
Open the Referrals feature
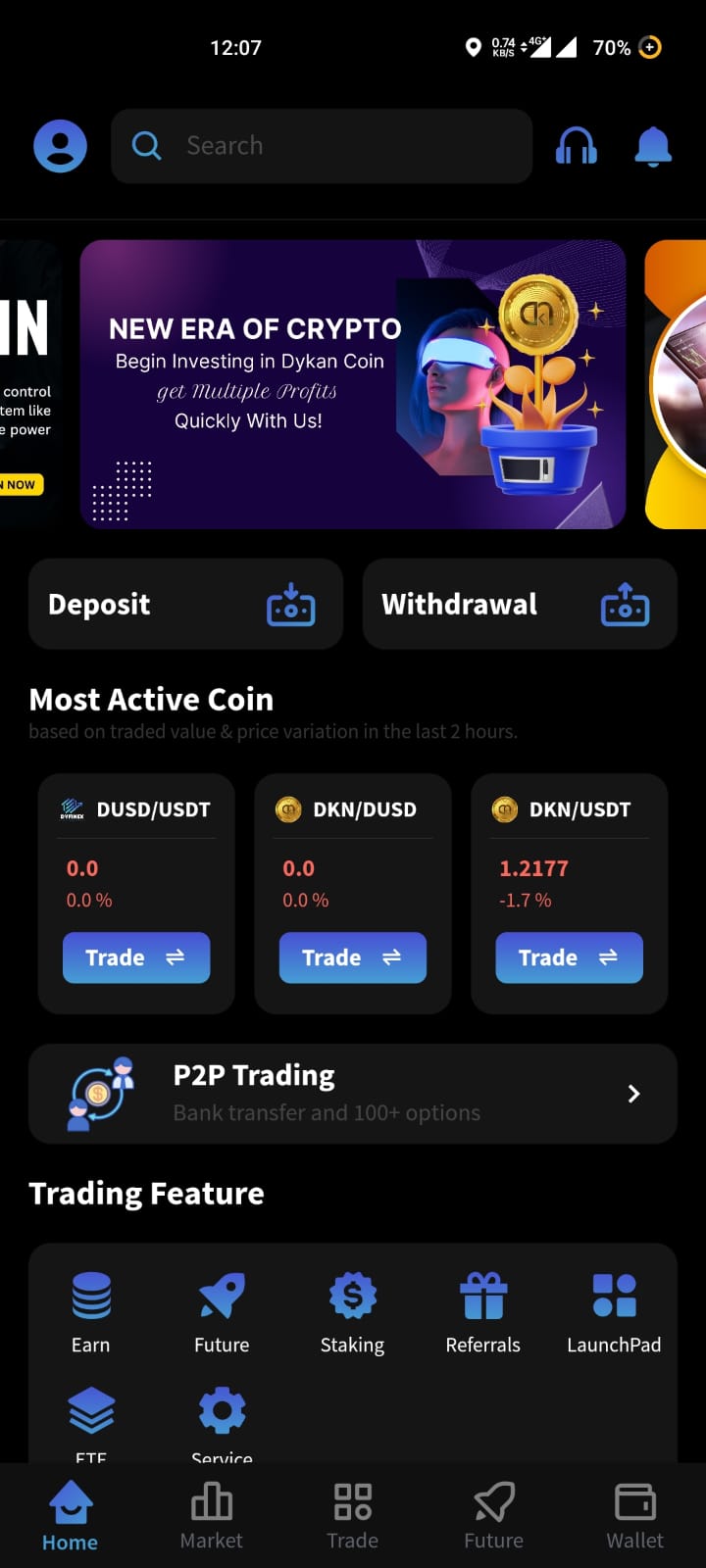point(483,1311)
